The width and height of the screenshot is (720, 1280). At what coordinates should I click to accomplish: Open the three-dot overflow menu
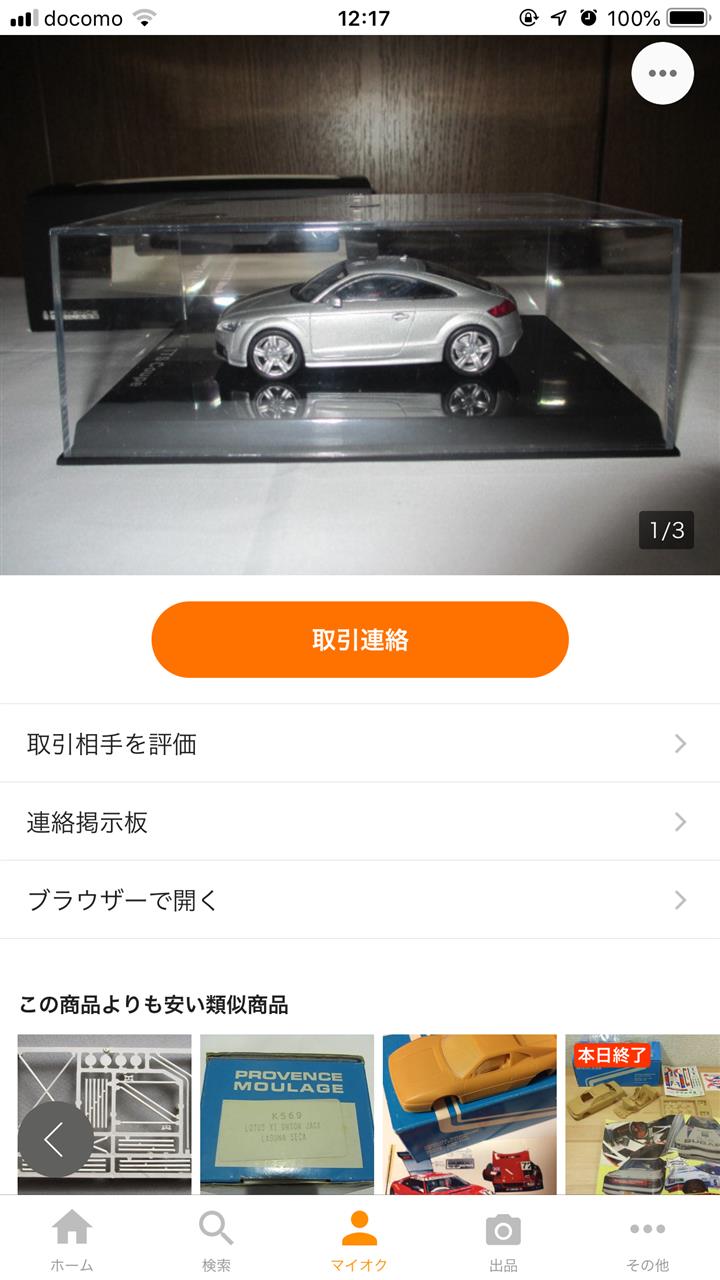(x=662, y=73)
